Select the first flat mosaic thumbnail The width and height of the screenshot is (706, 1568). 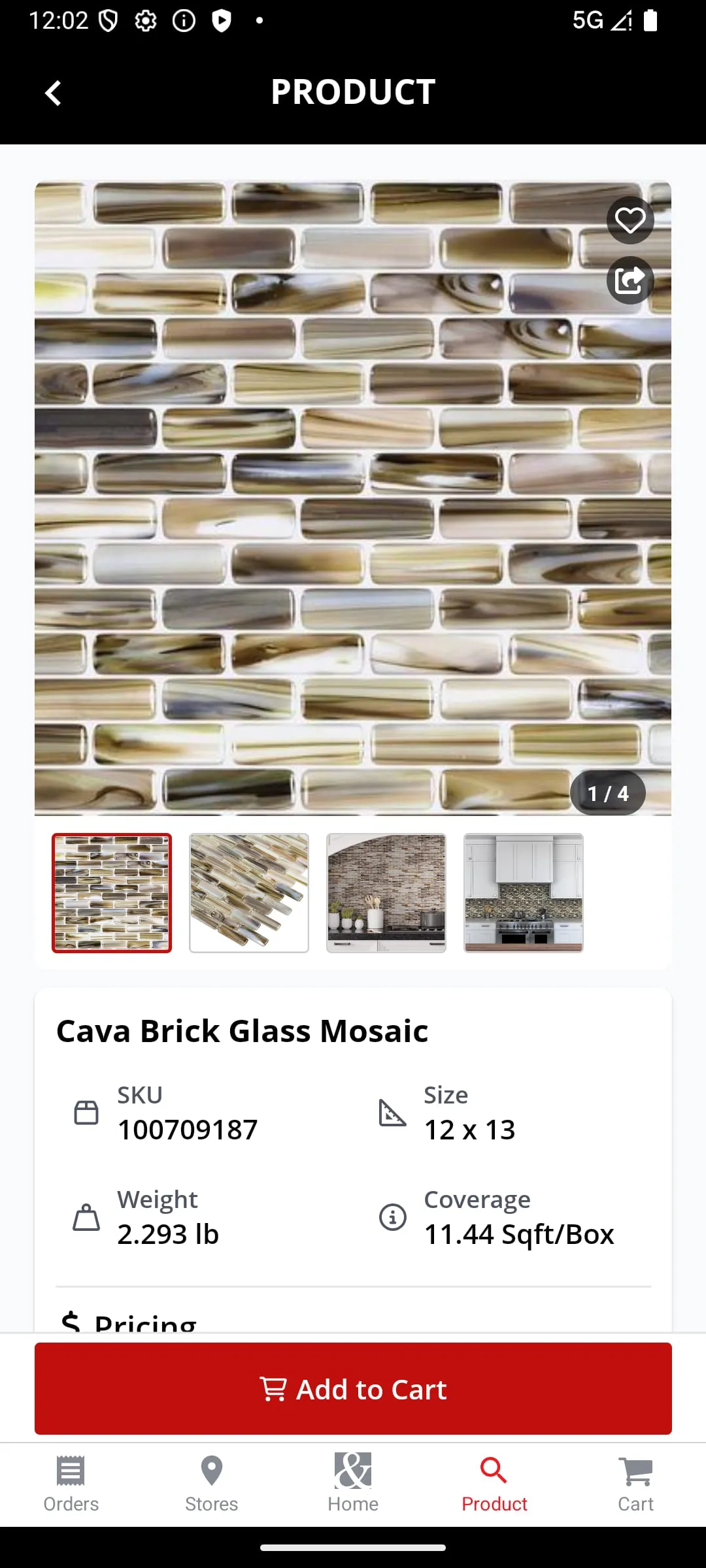pos(112,892)
